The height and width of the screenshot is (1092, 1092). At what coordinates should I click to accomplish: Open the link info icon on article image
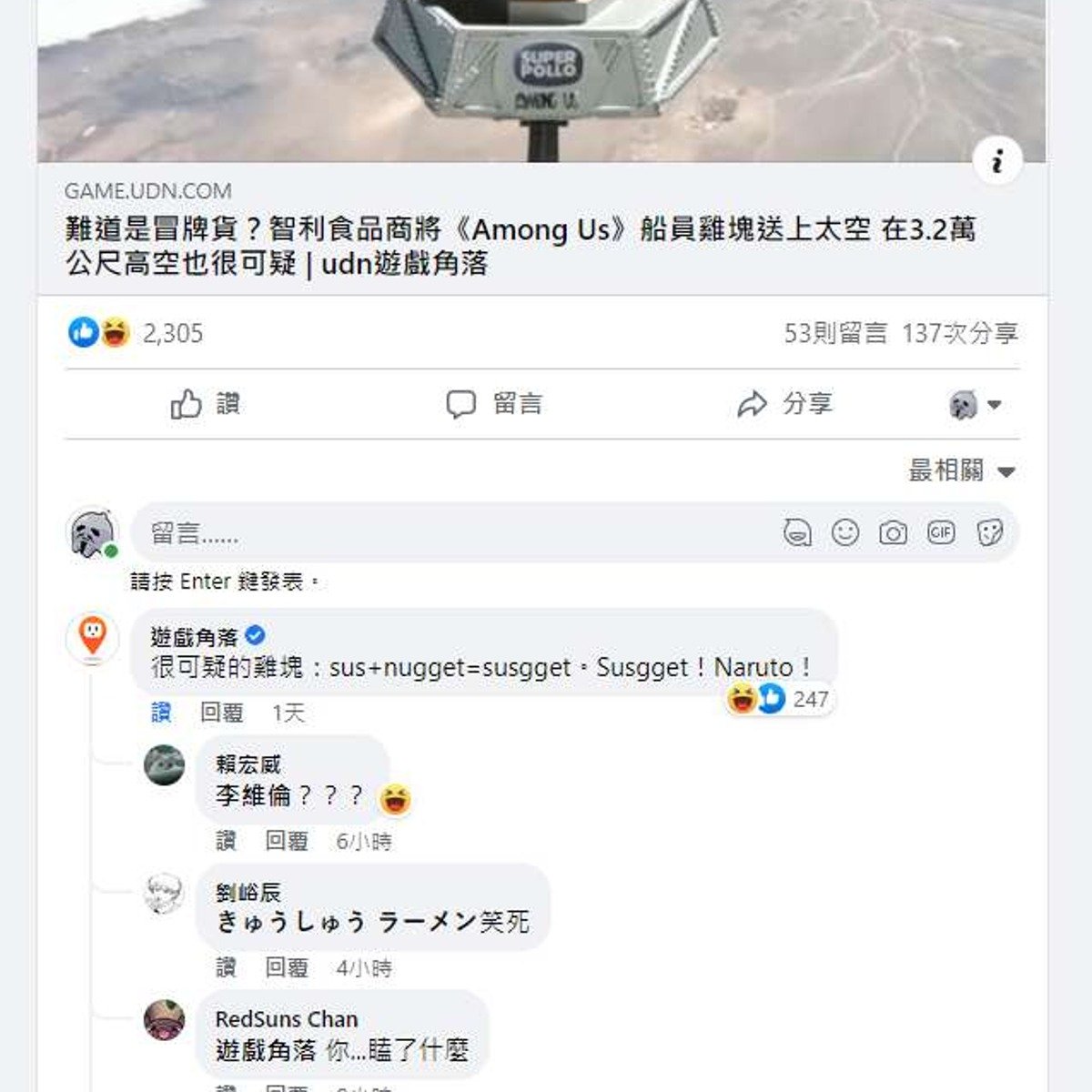click(x=997, y=163)
